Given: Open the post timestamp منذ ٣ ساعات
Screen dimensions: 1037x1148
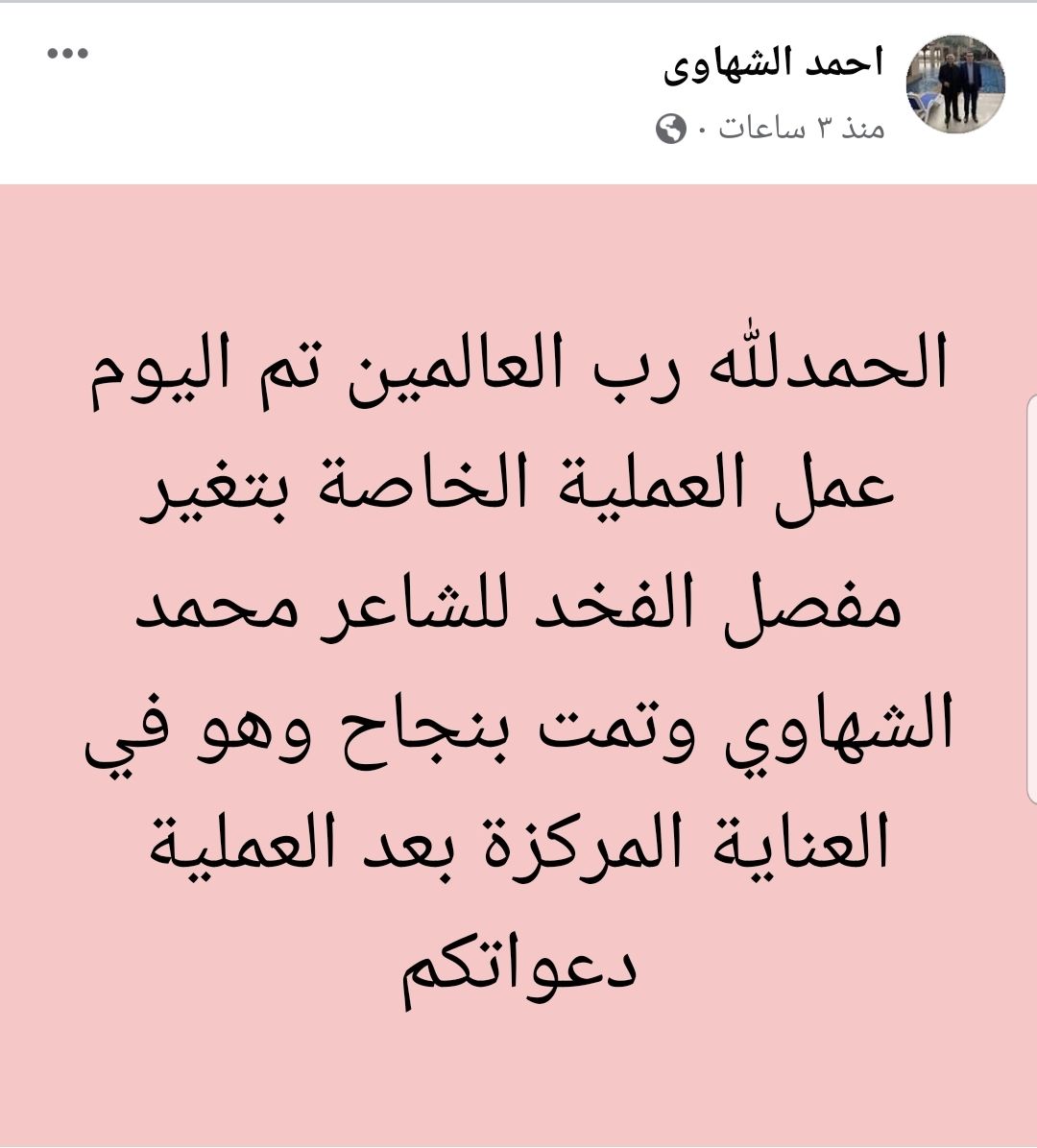Looking at the screenshot, I should pos(802,129).
